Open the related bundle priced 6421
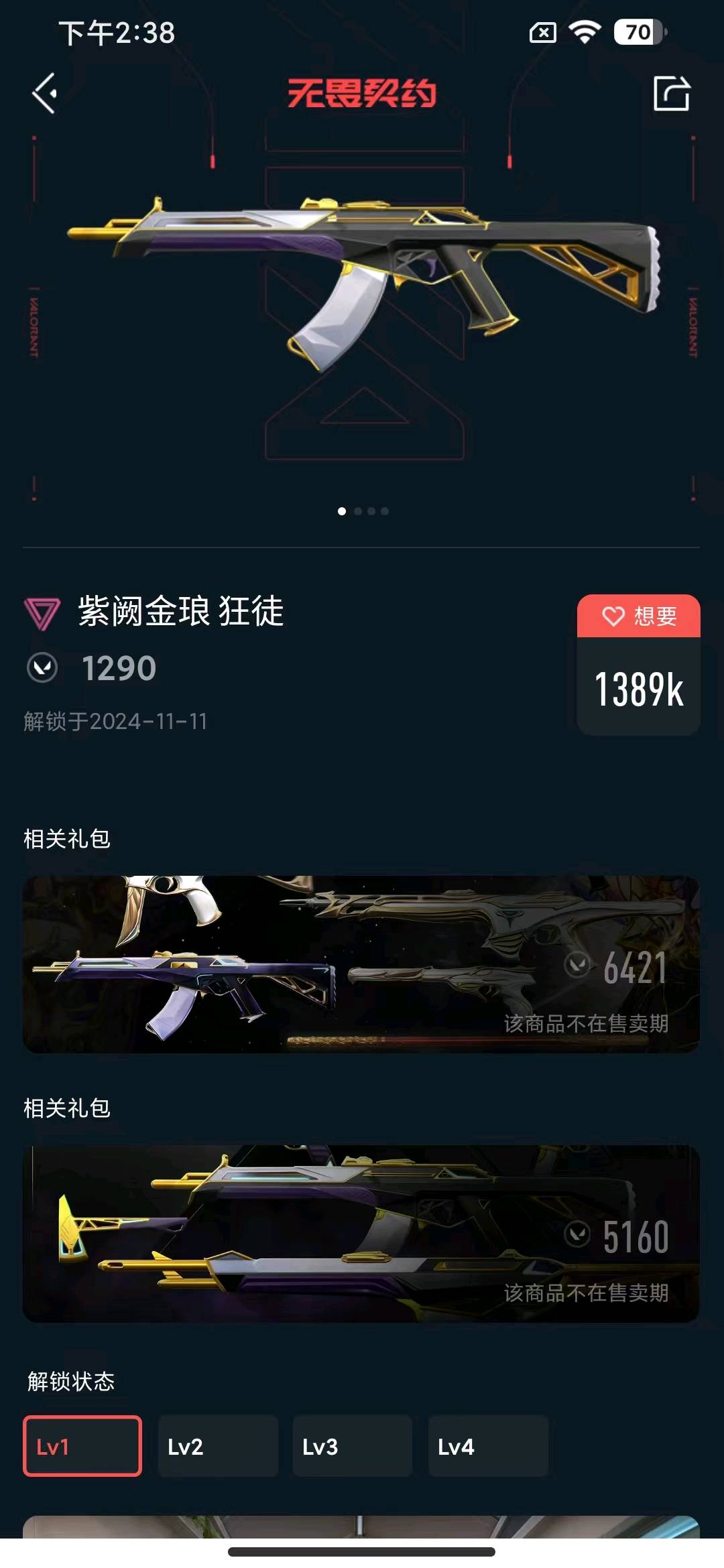 click(361, 964)
